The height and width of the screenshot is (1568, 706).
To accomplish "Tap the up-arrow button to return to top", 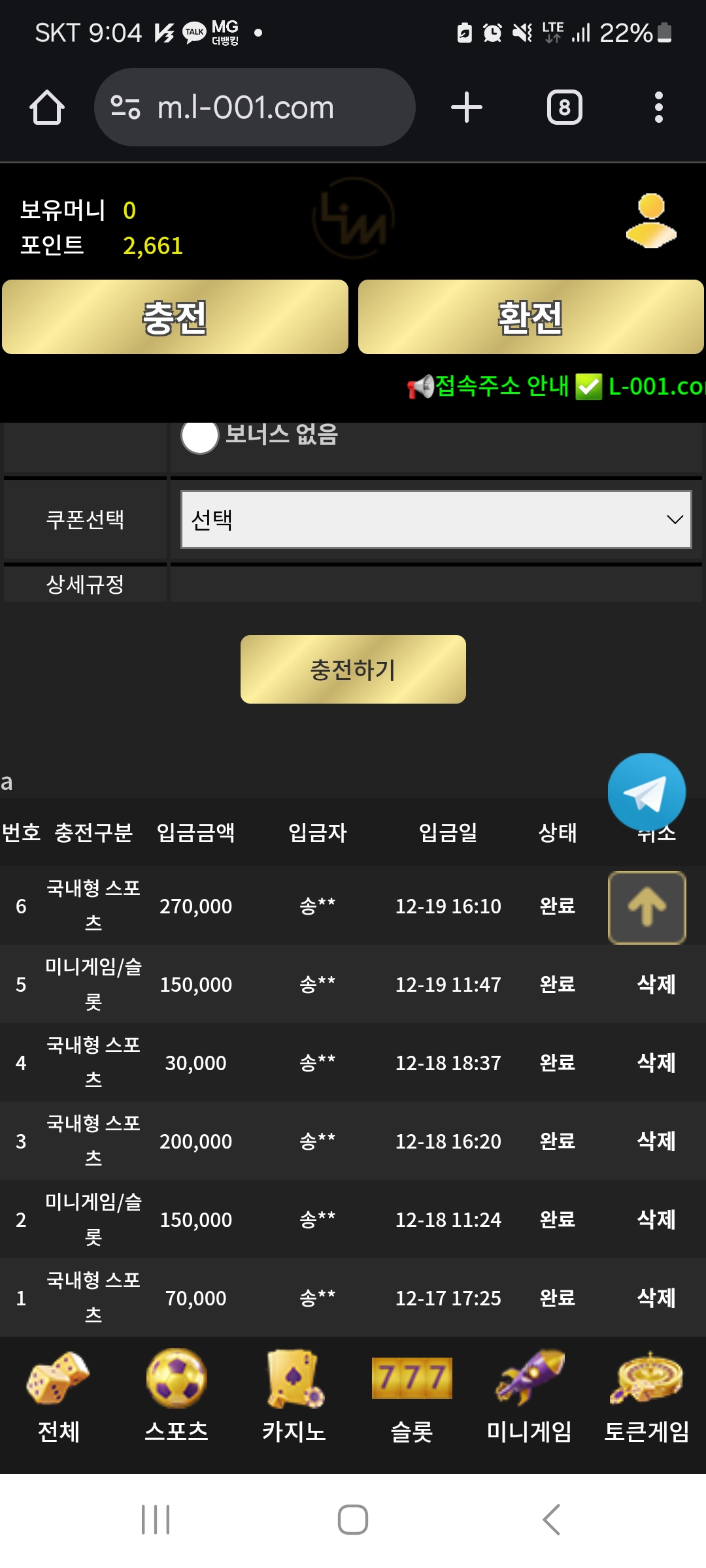I will click(647, 907).
